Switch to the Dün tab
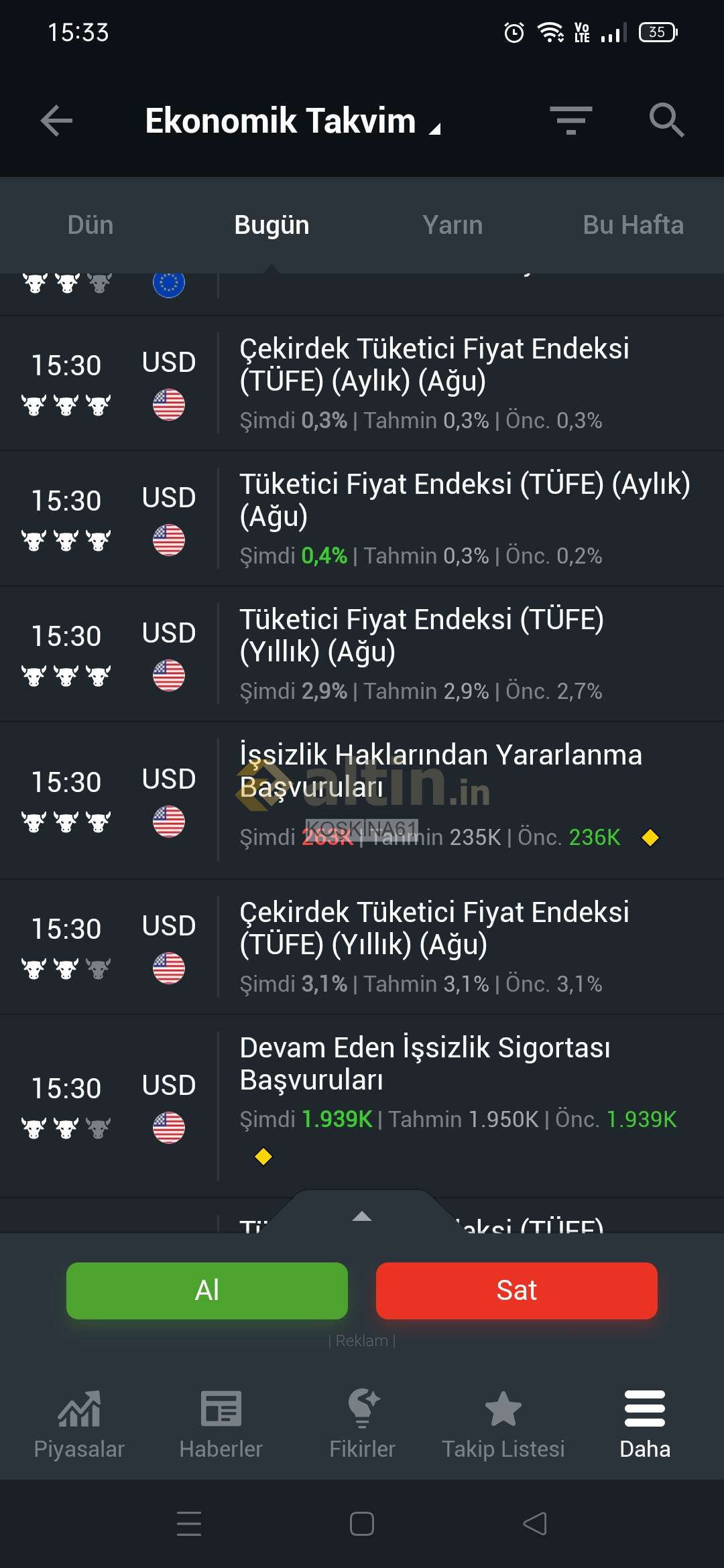724x1568 pixels. [90, 225]
